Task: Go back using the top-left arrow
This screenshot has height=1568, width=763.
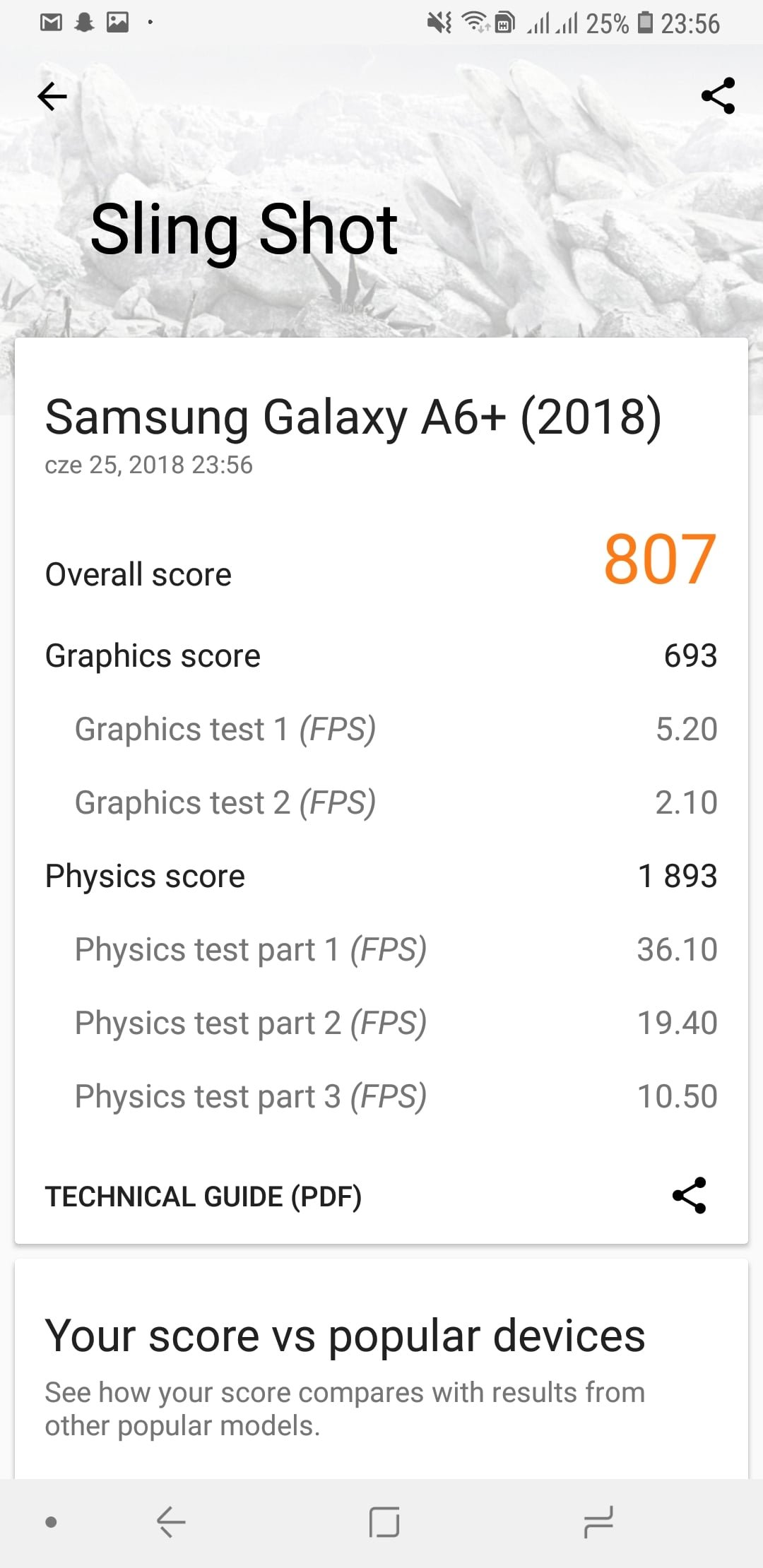Action: tap(52, 97)
